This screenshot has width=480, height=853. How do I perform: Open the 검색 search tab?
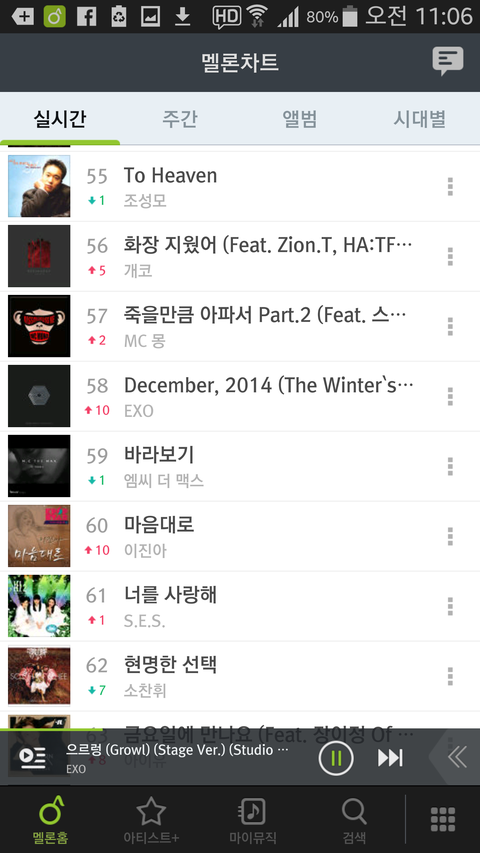point(354,820)
